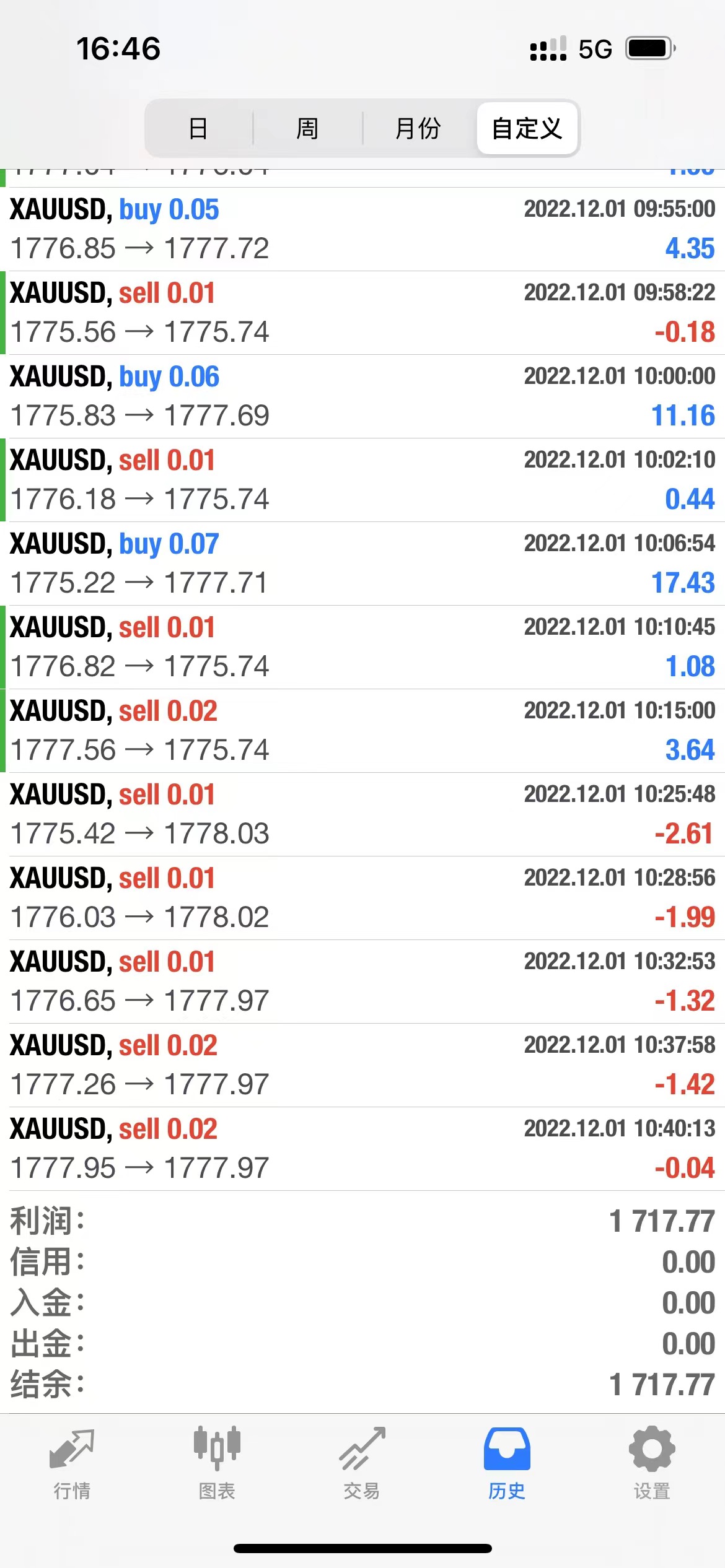The height and width of the screenshot is (1568, 725).
Task: Expand the sell 0.02 trade at 10:37:58
Action: click(362, 1065)
